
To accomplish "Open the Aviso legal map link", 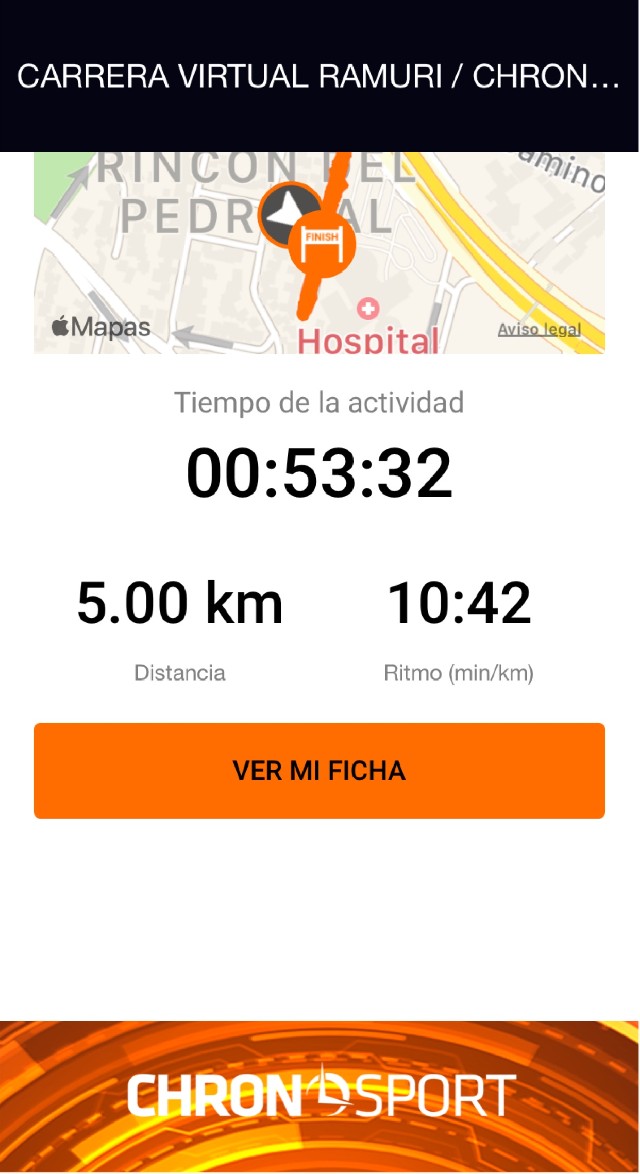I will [x=539, y=329].
